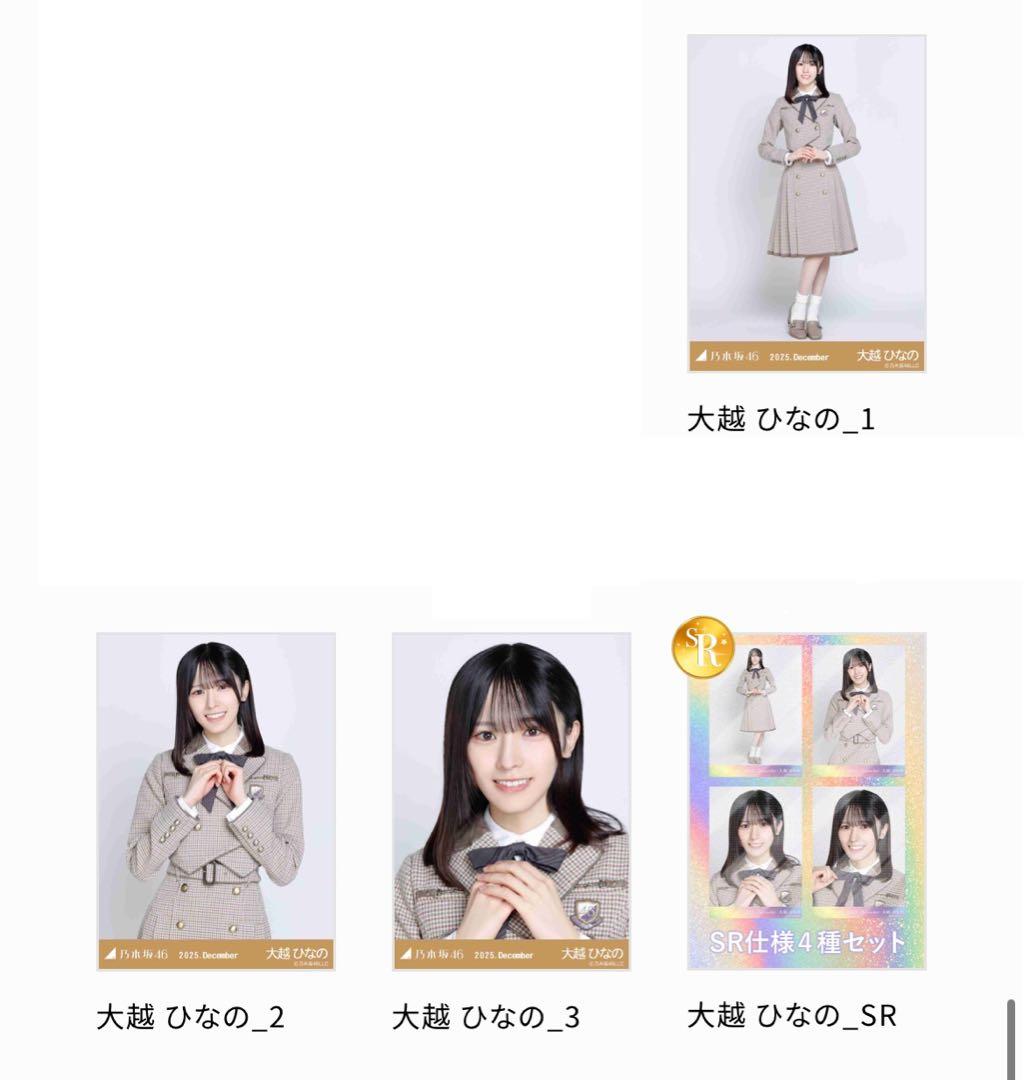View the 大越 ひなの_2 photo
The width and height of the screenshot is (1024, 1080).
click(216, 801)
